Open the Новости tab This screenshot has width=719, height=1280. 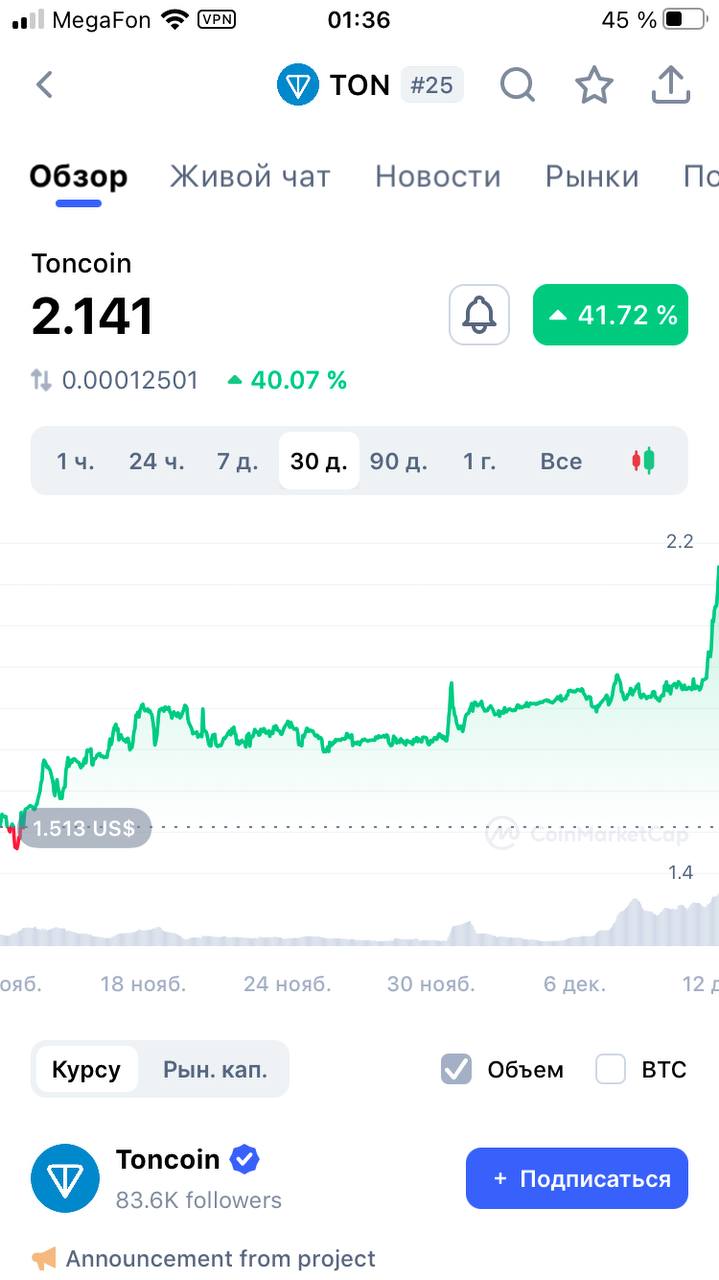pos(437,177)
